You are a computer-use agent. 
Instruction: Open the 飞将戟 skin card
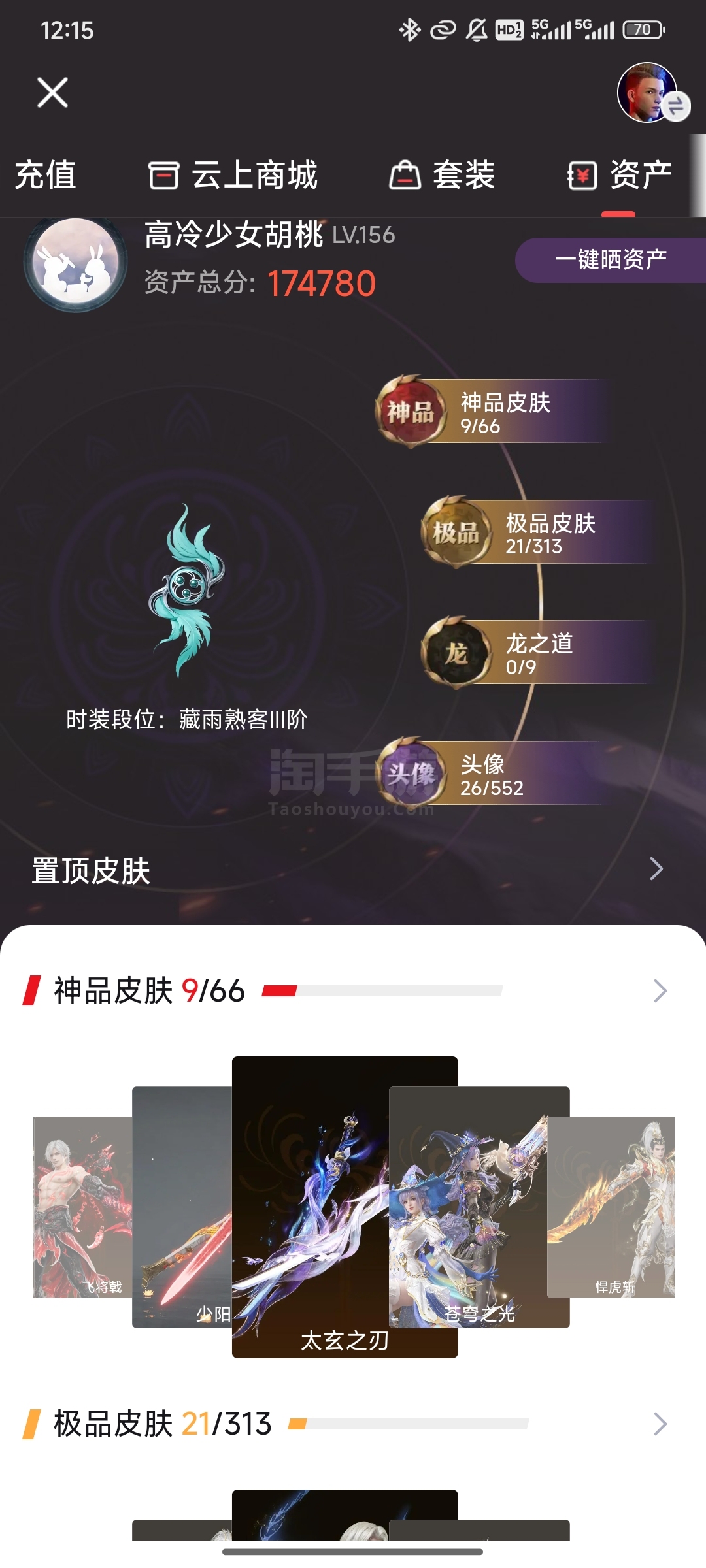(x=82, y=1207)
